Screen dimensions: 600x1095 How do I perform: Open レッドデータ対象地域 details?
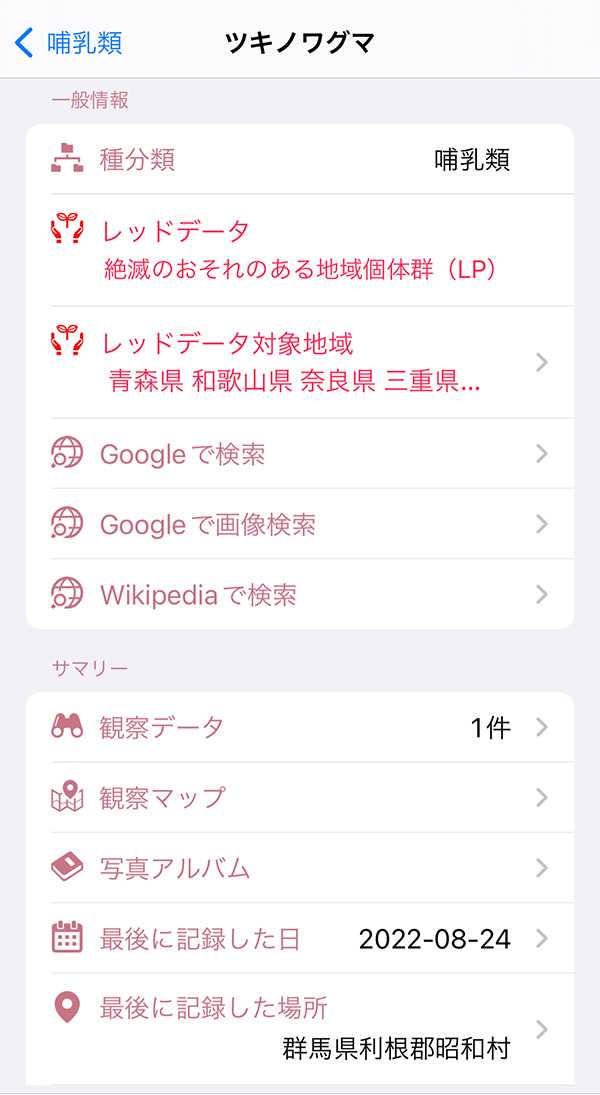[x=300, y=362]
